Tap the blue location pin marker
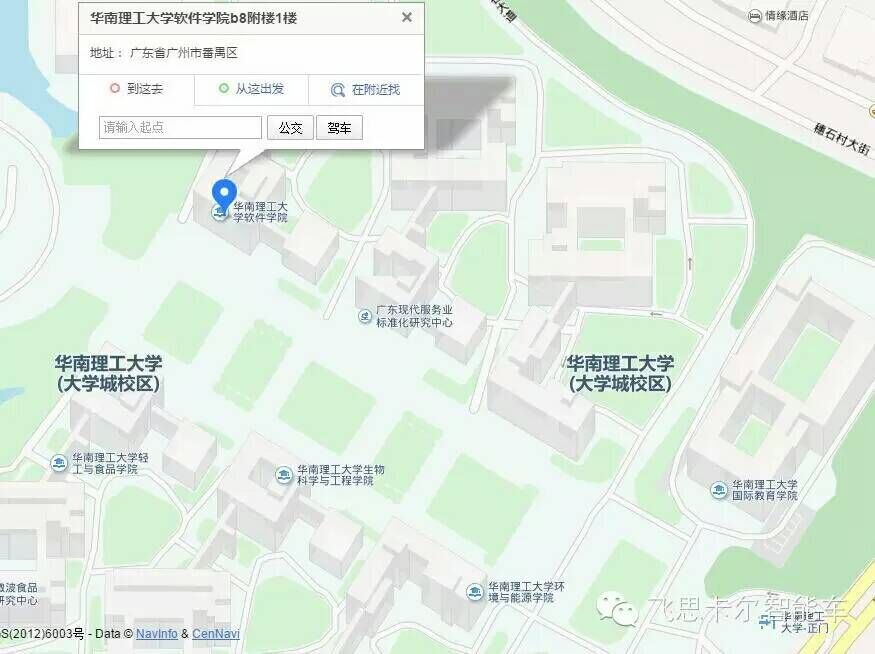This screenshot has height=654, width=875. pos(224,192)
